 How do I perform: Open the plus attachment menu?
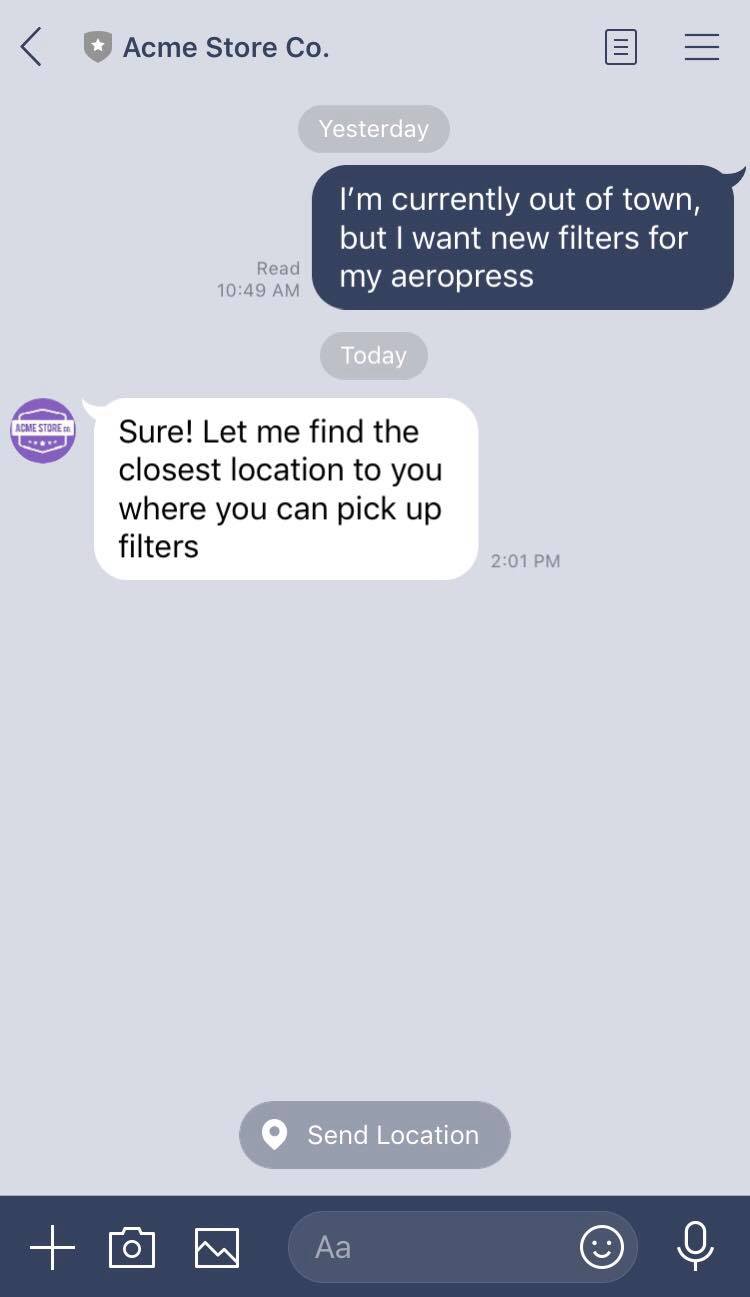tap(52, 1247)
